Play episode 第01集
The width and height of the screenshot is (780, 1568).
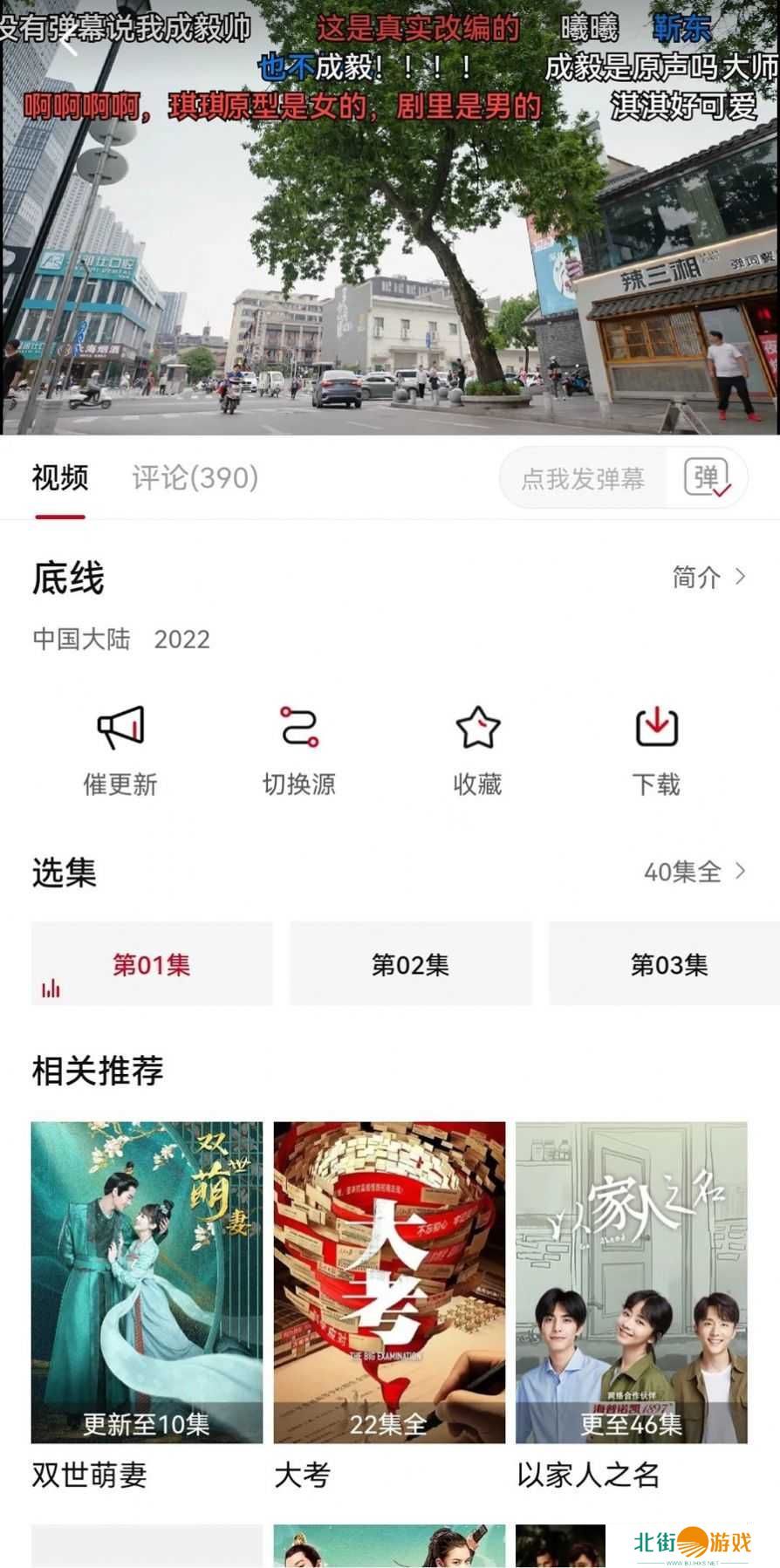click(152, 964)
